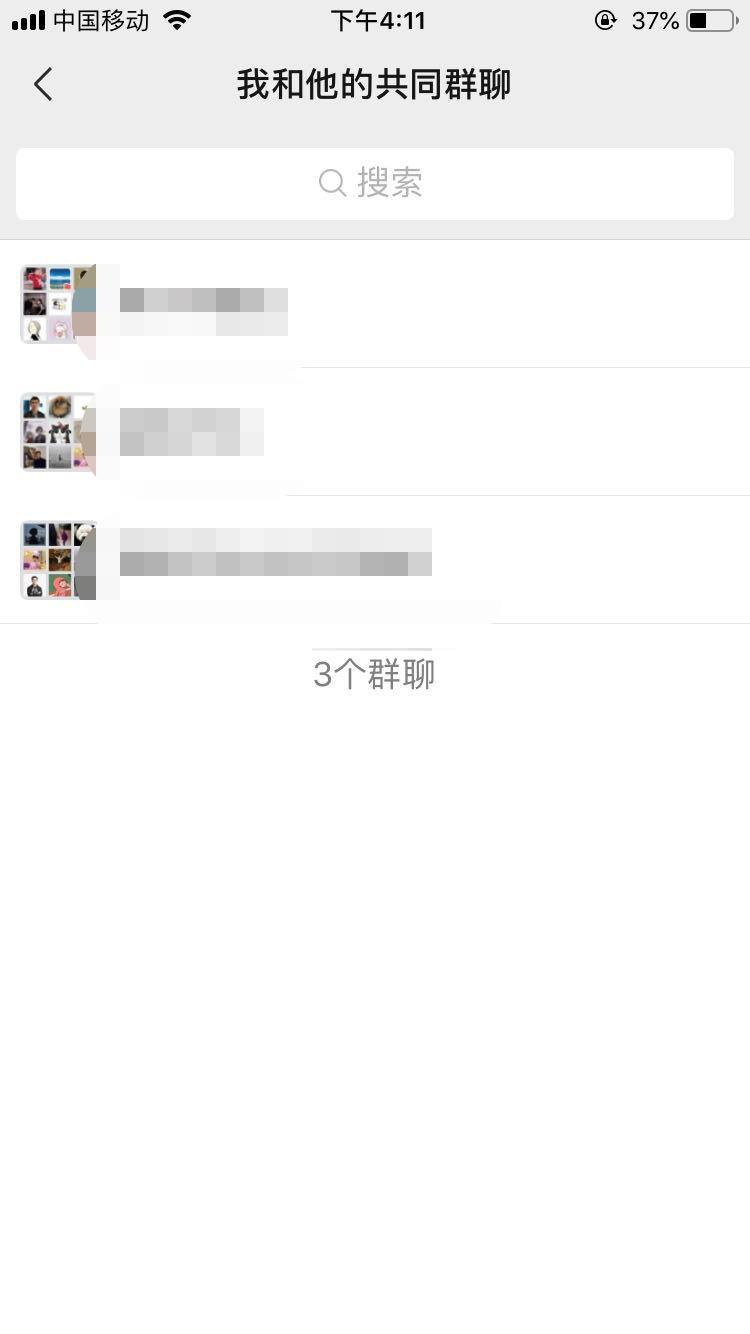Tap the 下午4:11 time display
Image resolution: width=750 pixels, height=1334 pixels.
pos(379,19)
